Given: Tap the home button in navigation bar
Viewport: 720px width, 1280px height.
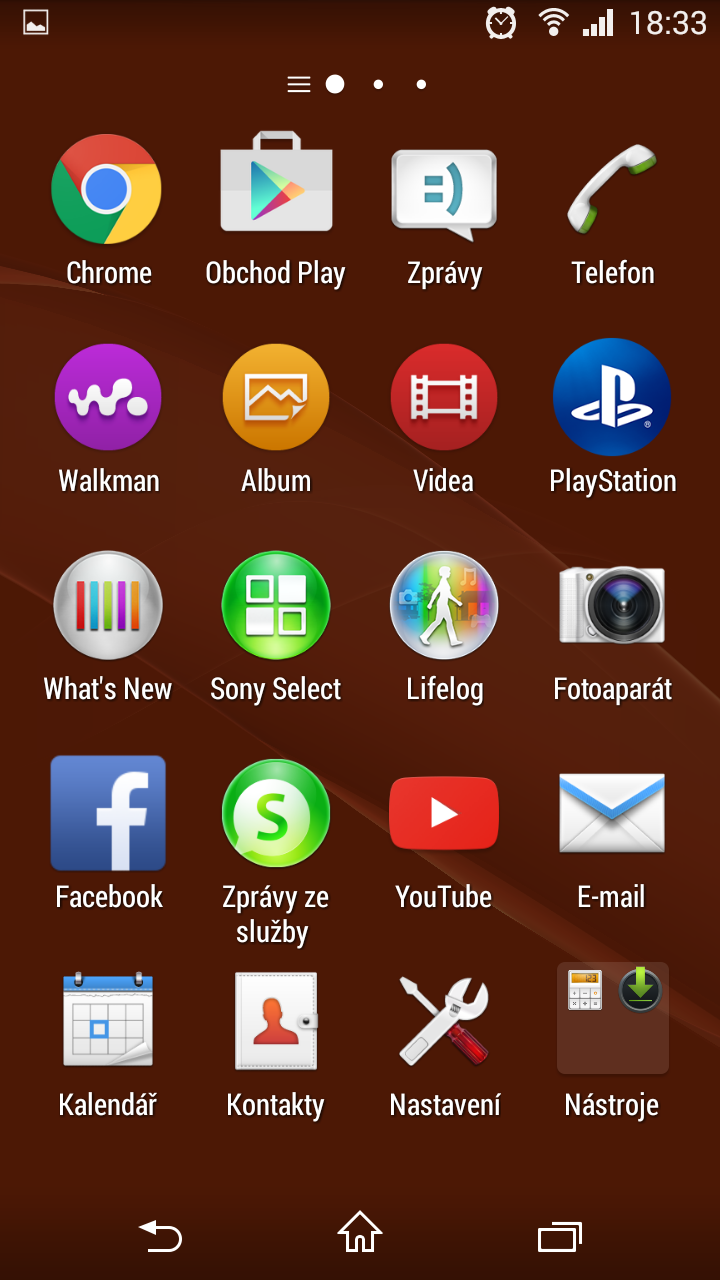Looking at the screenshot, I should (360, 1234).
